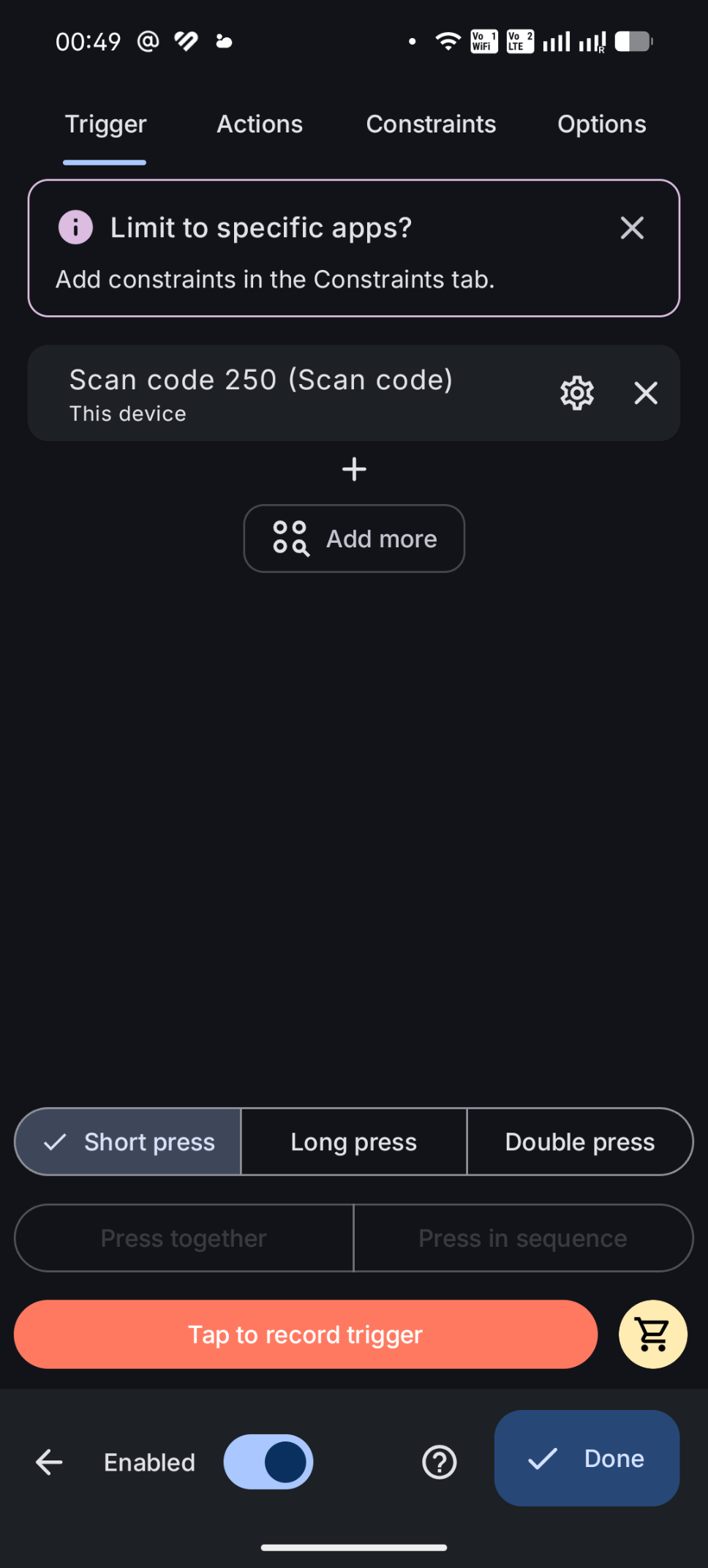708x1568 pixels.
Task: Select the Short press option
Action: click(x=129, y=1142)
